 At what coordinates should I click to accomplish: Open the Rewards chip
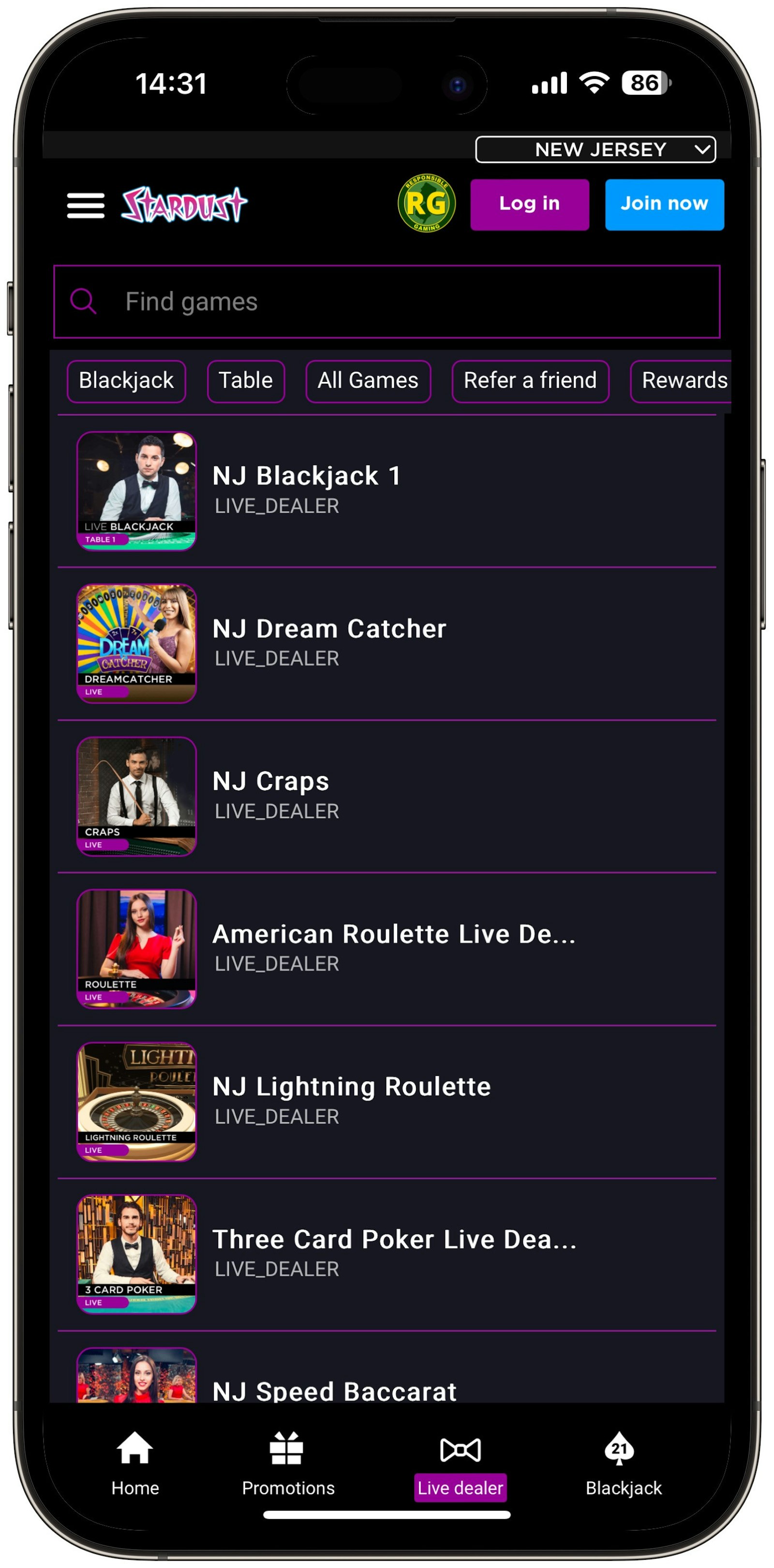(682, 381)
